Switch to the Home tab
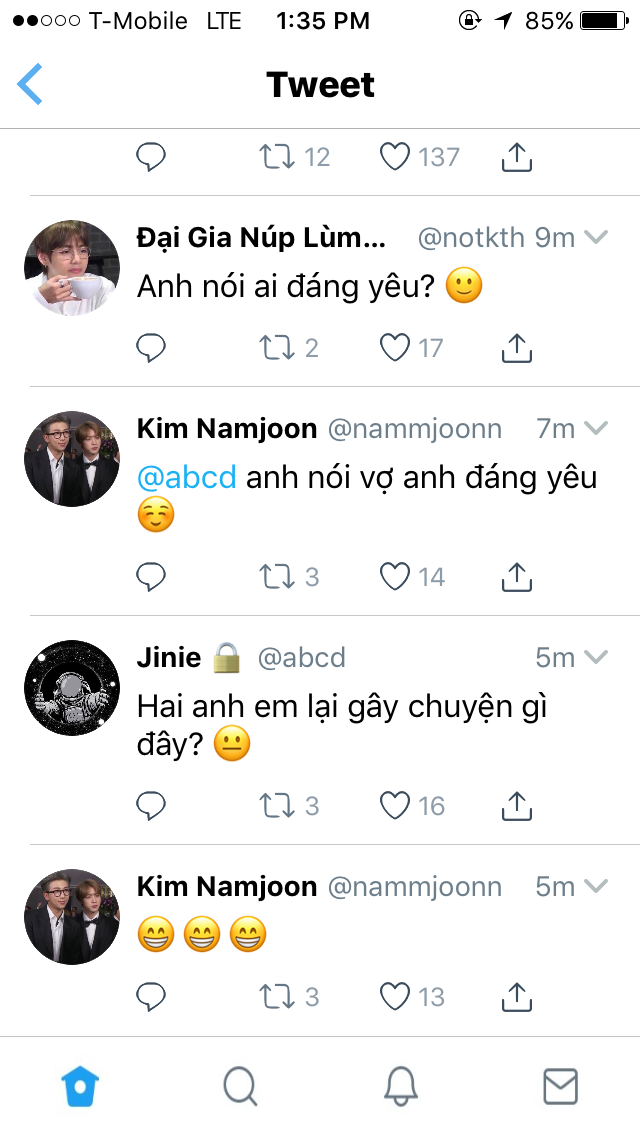Screen dimensions: 640x1136 pos(80,1086)
